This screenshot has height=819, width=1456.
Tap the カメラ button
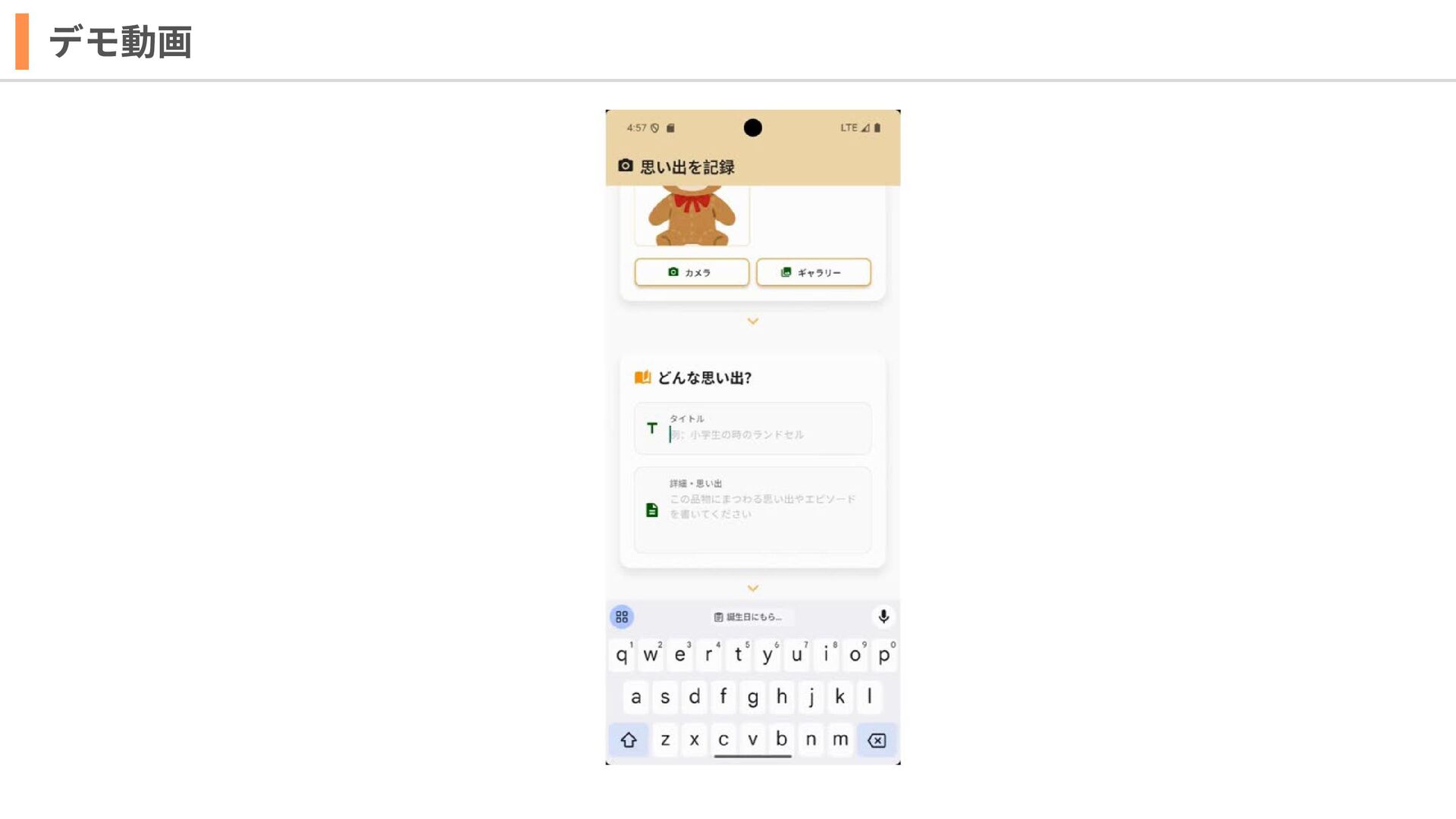692,272
